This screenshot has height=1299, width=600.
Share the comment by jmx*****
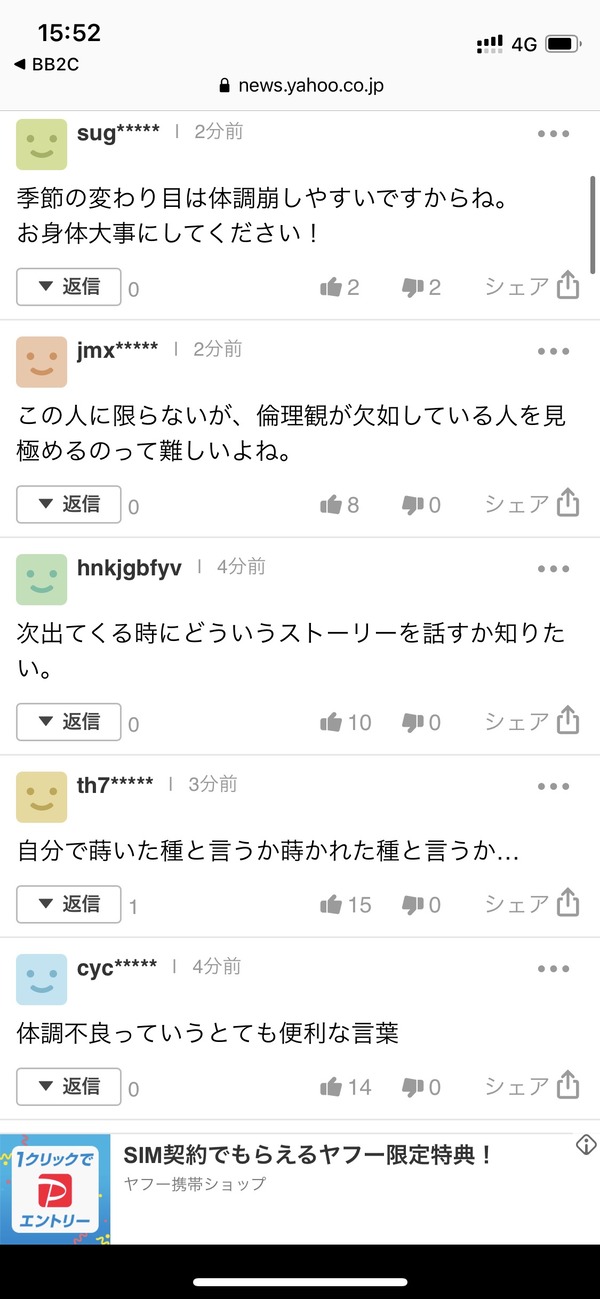point(533,503)
